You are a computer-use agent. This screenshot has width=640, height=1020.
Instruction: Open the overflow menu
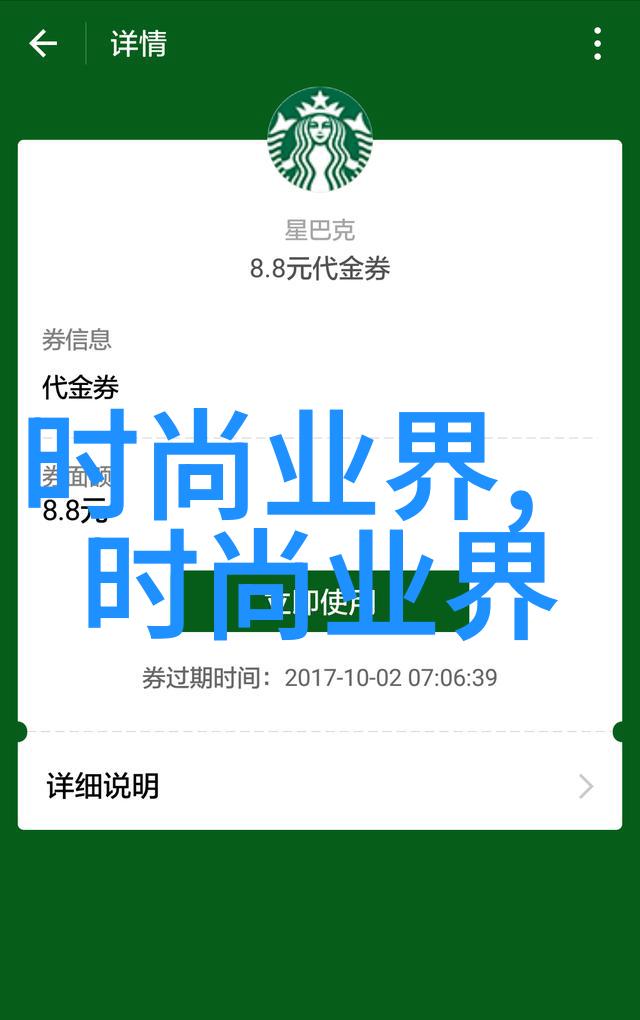(x=597, y=44)
